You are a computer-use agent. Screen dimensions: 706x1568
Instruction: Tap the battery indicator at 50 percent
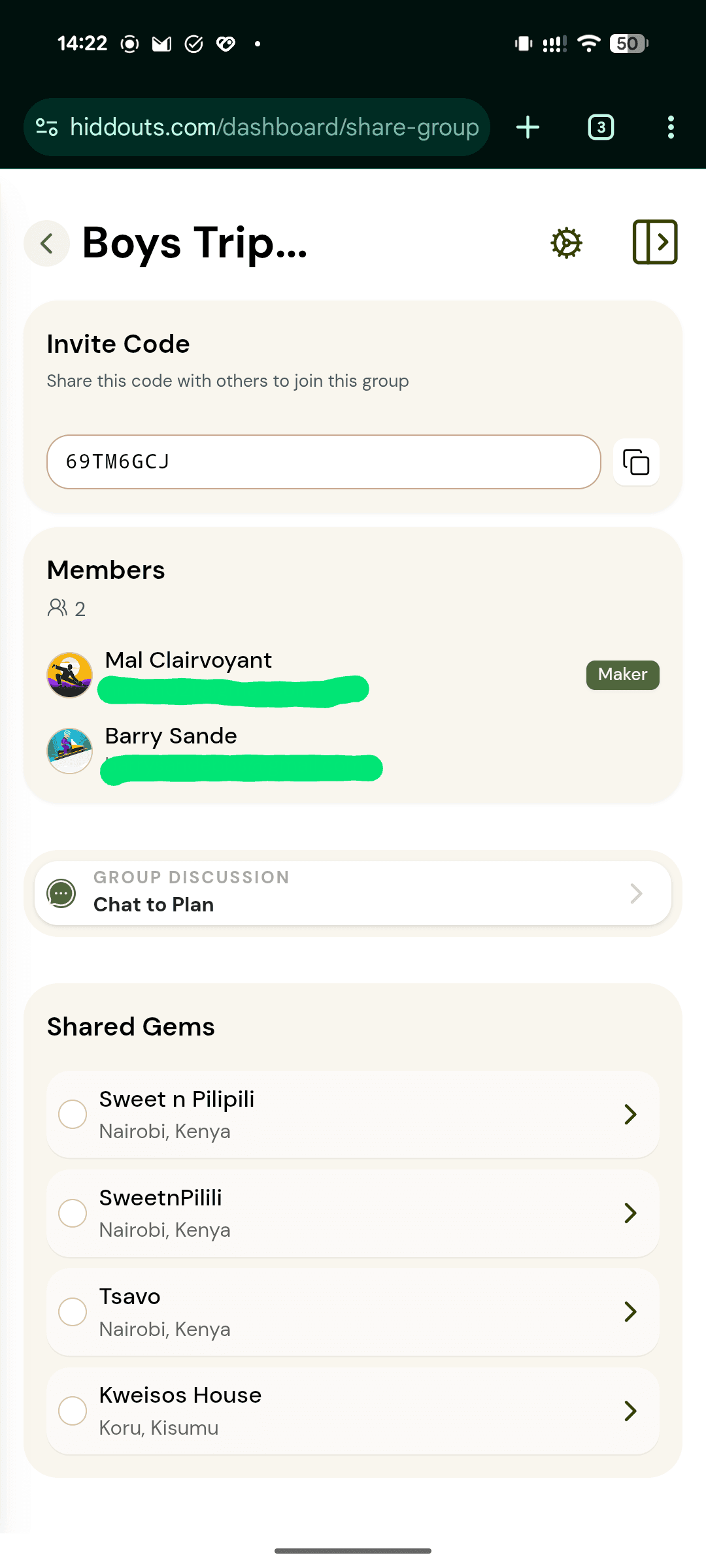pyautogui.click(x=629, y=43)
